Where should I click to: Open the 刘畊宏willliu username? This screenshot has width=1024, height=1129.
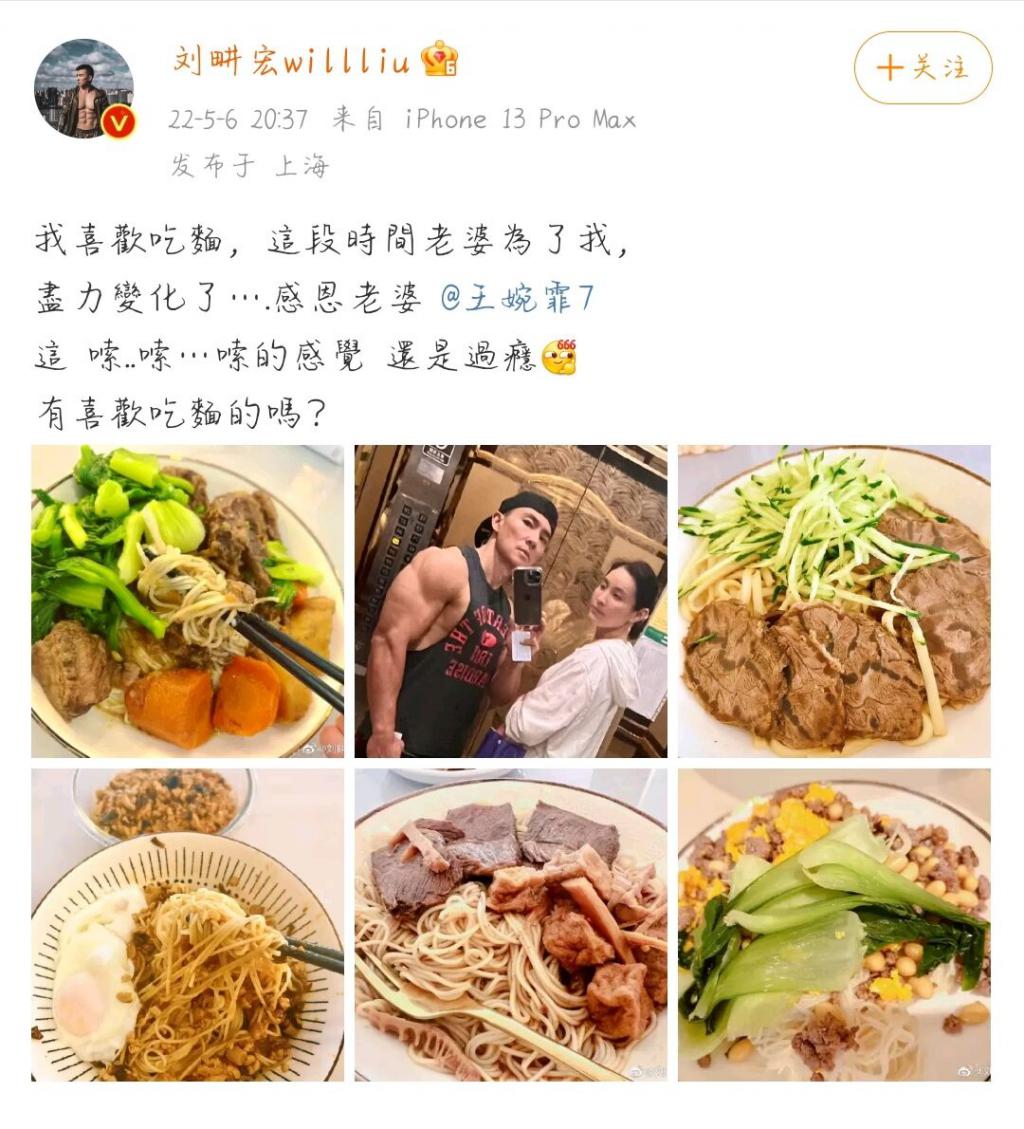pyautogui.click(x=291, y=62)
